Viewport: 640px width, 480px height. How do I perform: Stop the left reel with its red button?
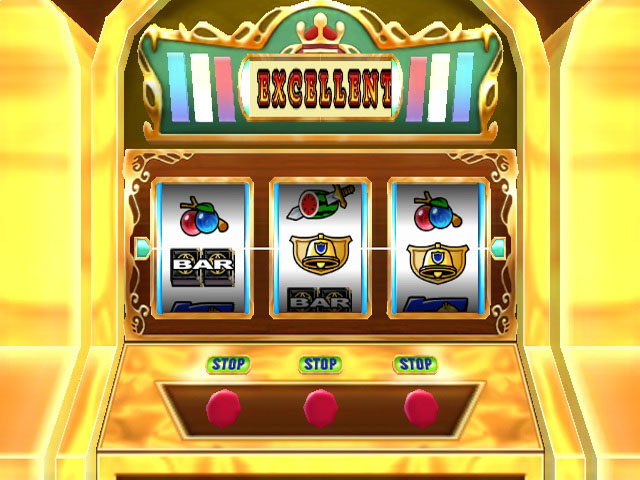pos(224,406)
